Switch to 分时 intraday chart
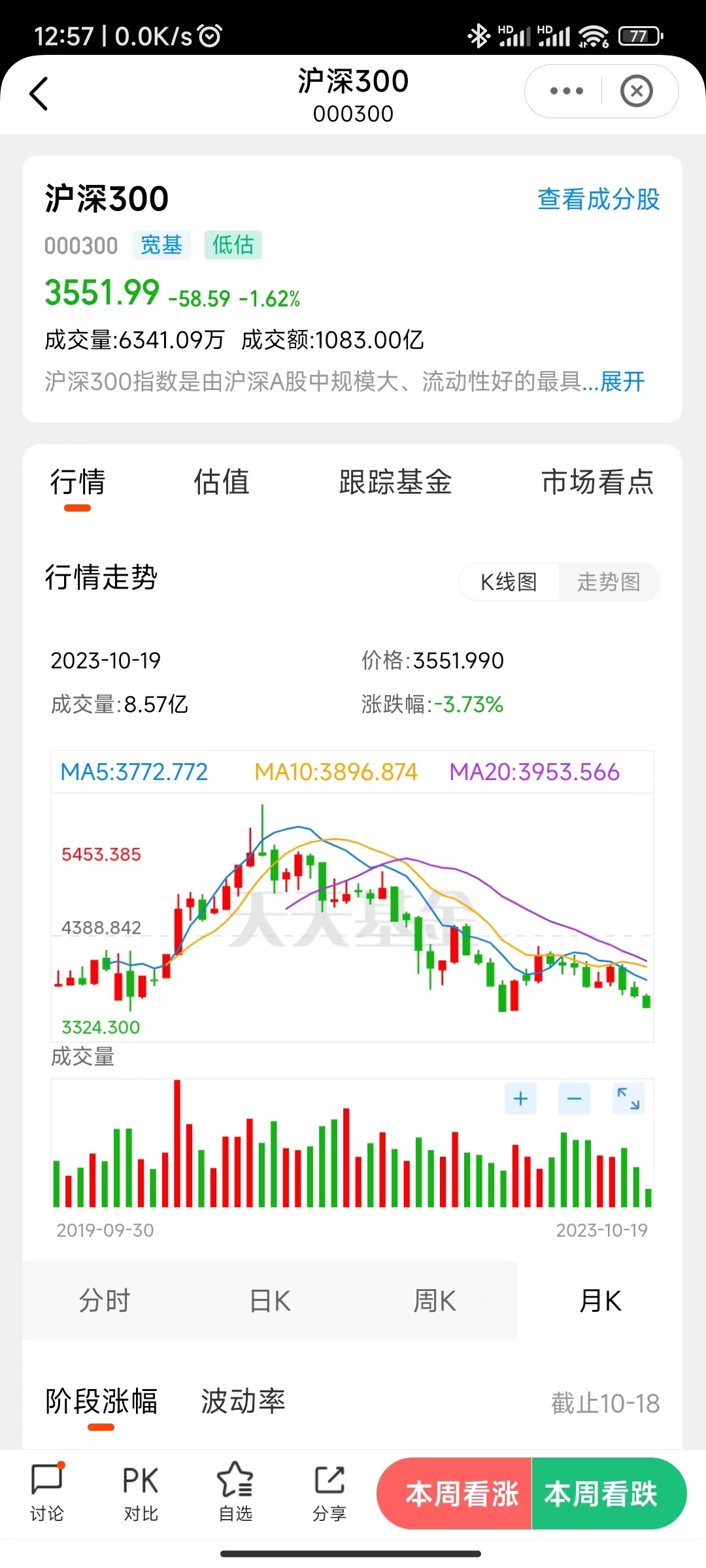Viewport: 706px width, 1568px height. [x=105, y=1301]
